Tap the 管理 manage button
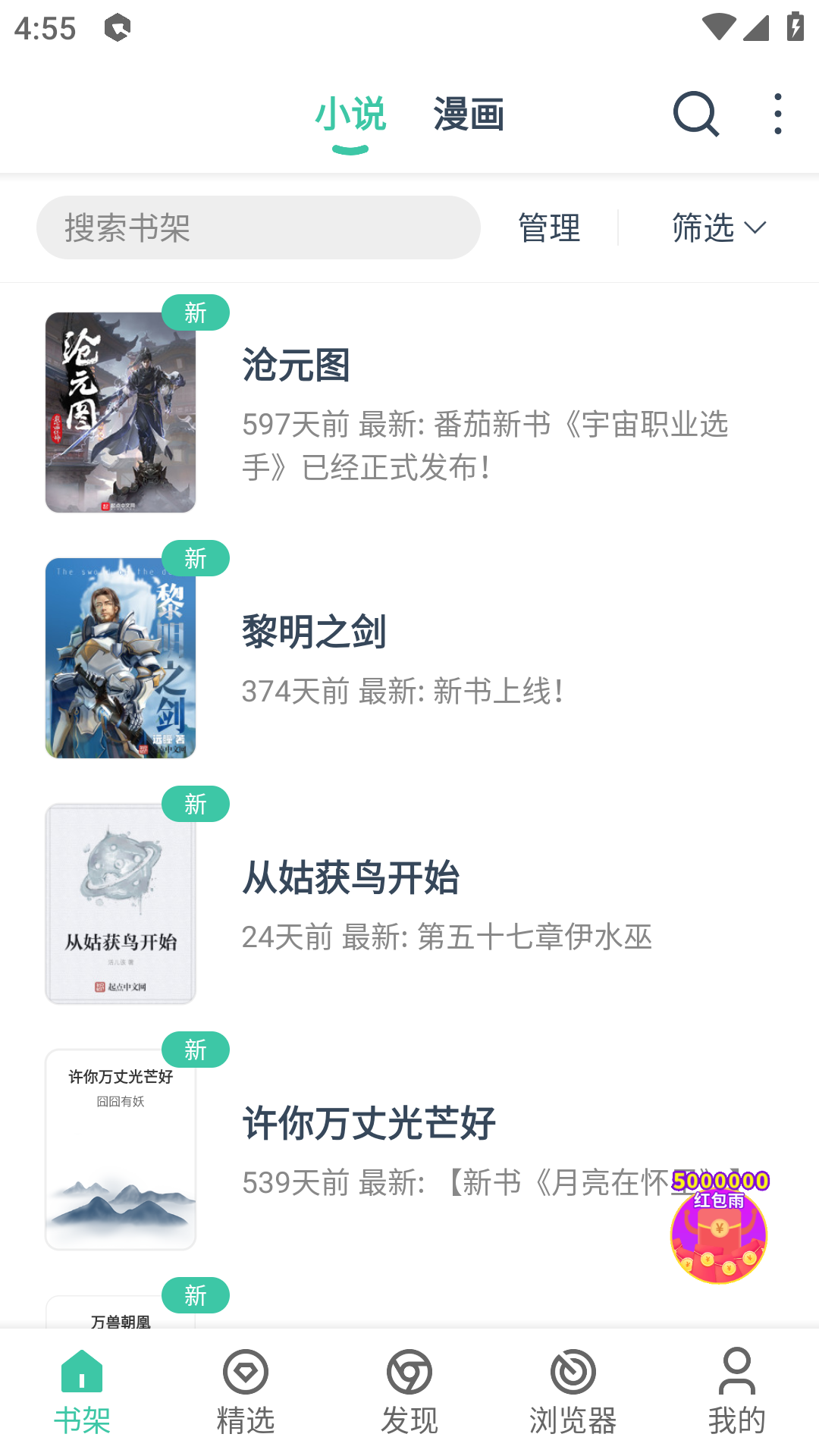819x1456 pixels. click(548, 227)
